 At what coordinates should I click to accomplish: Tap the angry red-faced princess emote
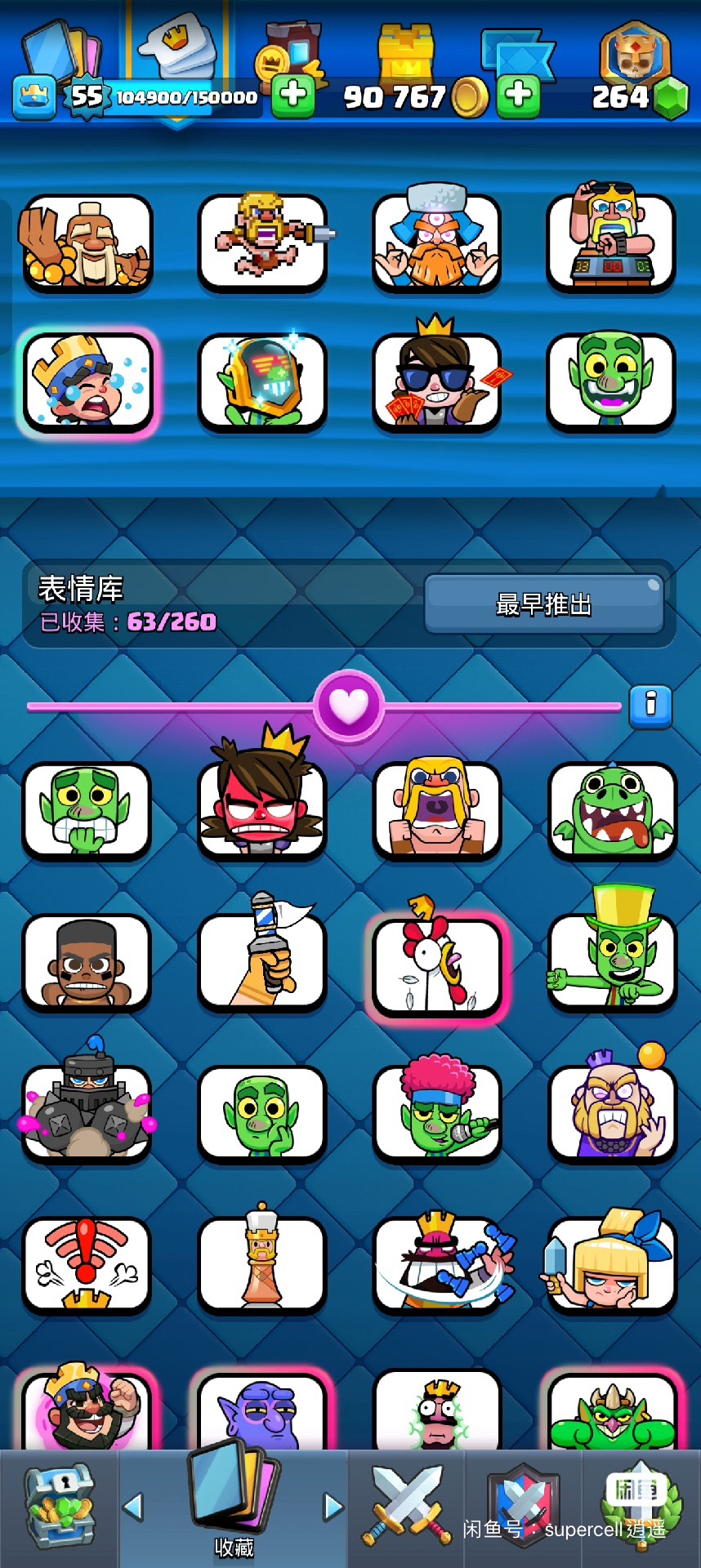click(261, 807)
